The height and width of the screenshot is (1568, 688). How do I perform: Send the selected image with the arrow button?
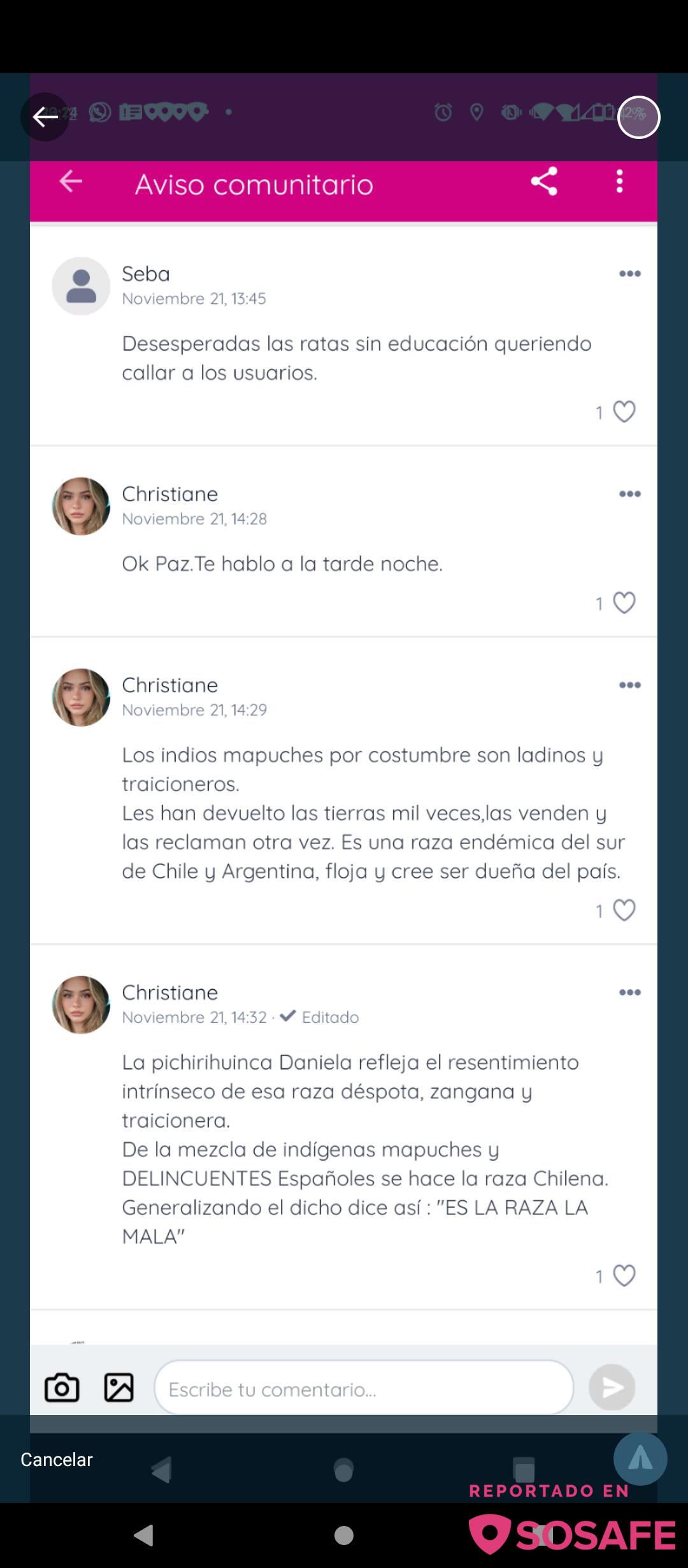click(640, 1458)
